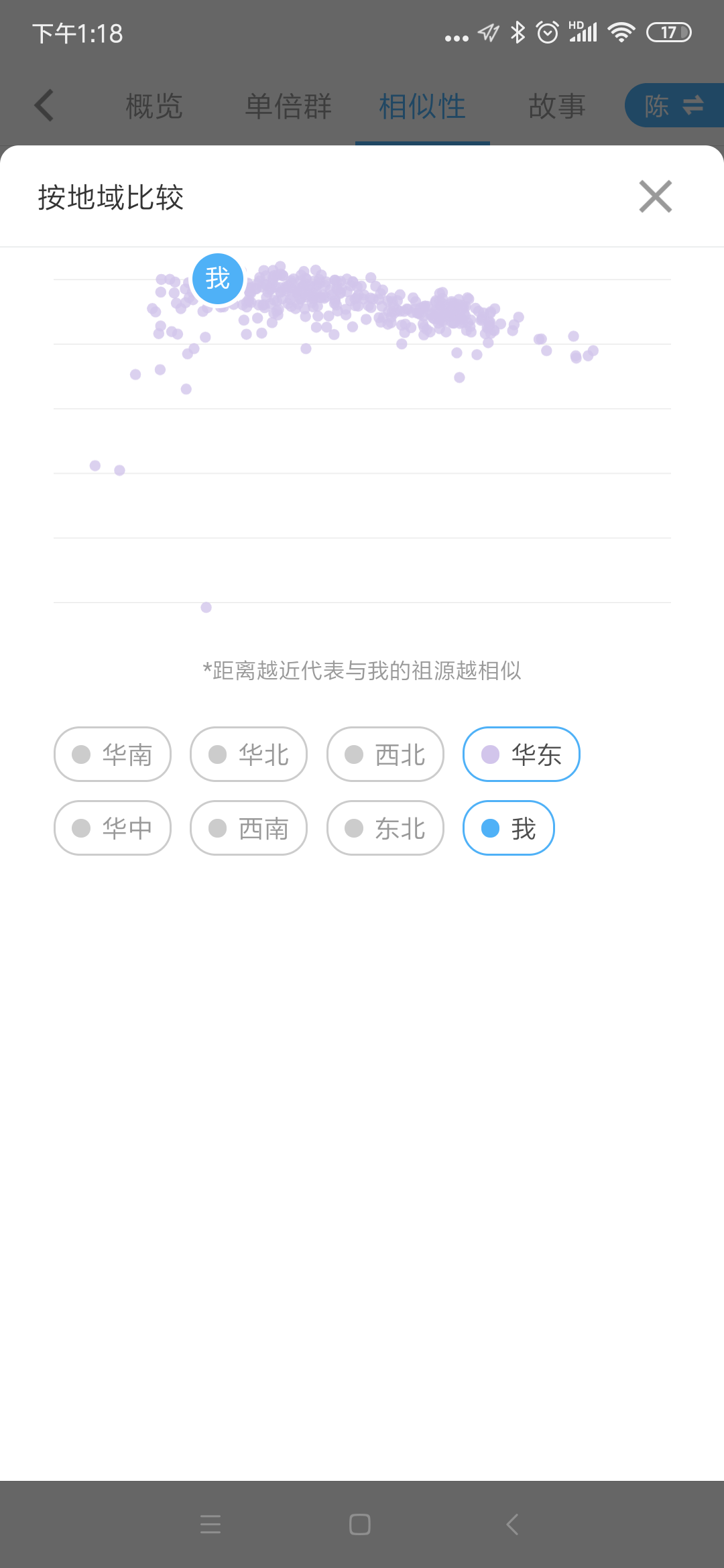Close the 按地域比较 panel
Viewport: 724px width, 1568px height.
(x=655, y=196)
